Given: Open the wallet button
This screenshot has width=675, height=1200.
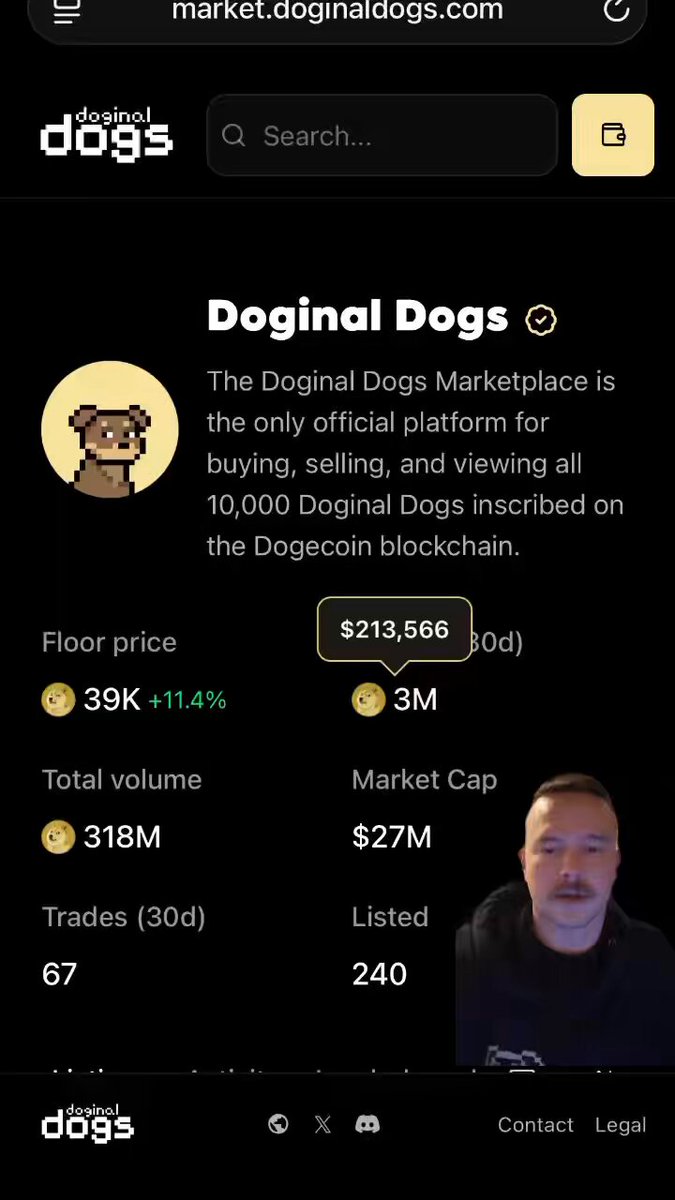Looking at the screenshot, I should pos(613,135).
